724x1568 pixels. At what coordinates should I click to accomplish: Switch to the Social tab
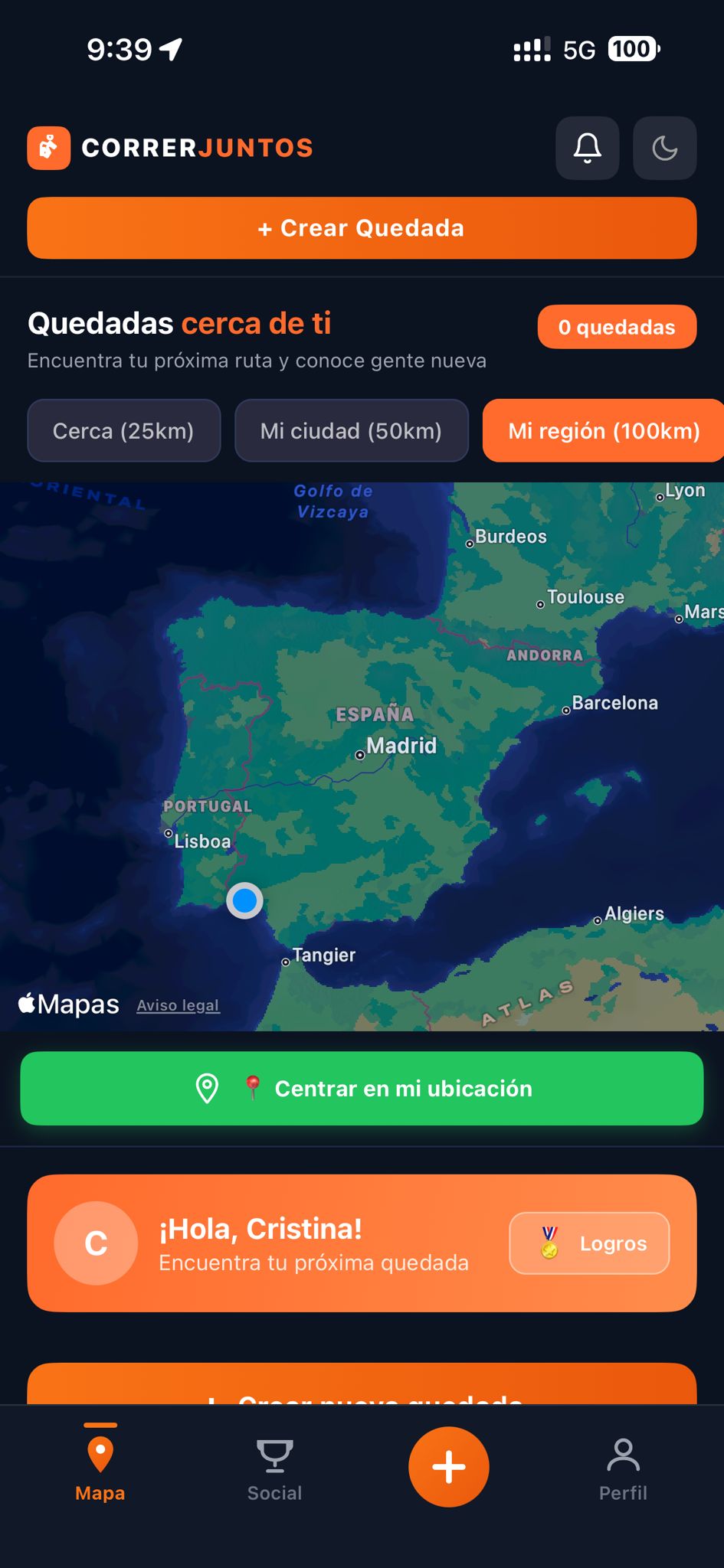274,1470
